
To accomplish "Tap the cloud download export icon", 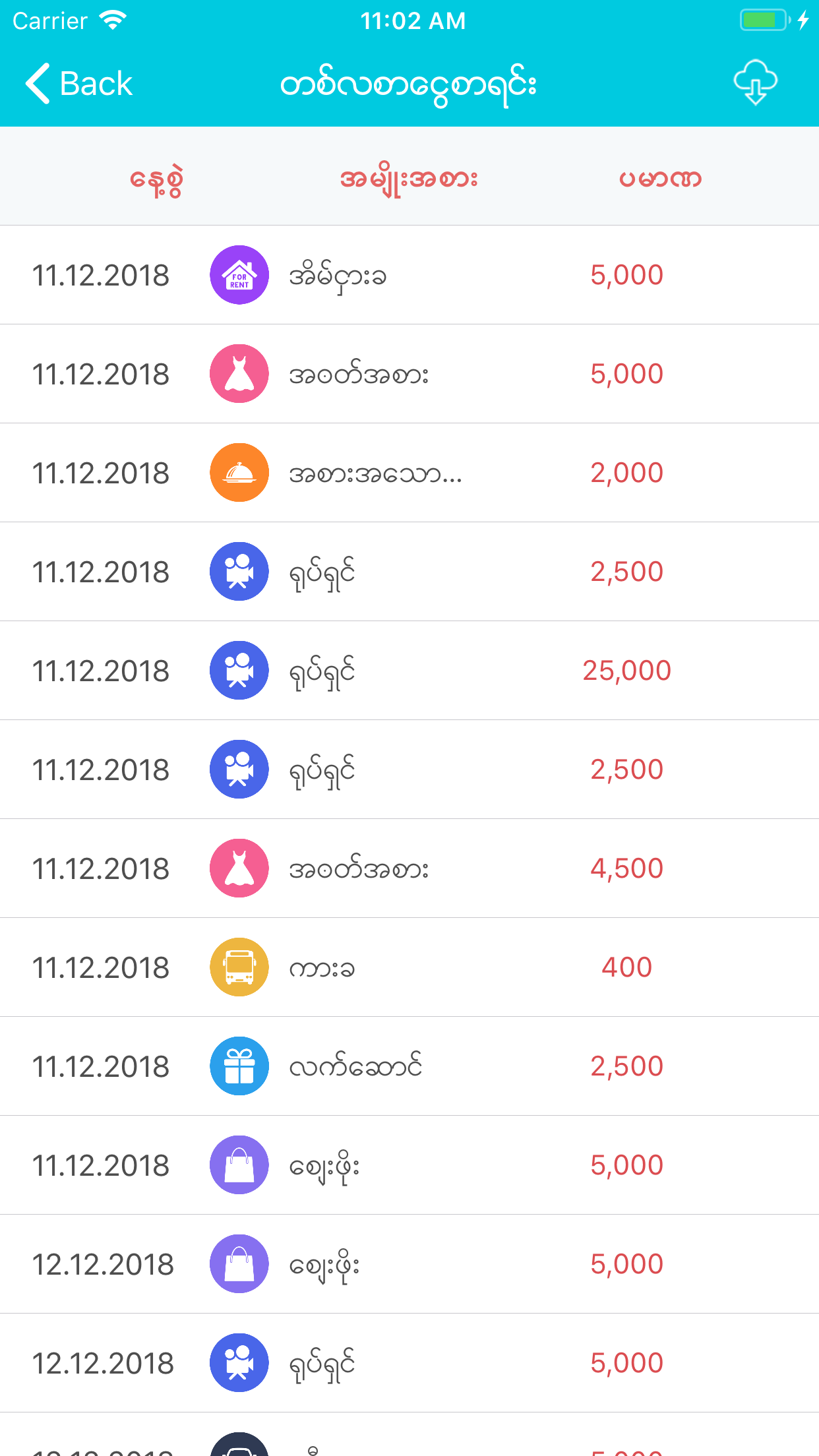I will coord(756,82).
